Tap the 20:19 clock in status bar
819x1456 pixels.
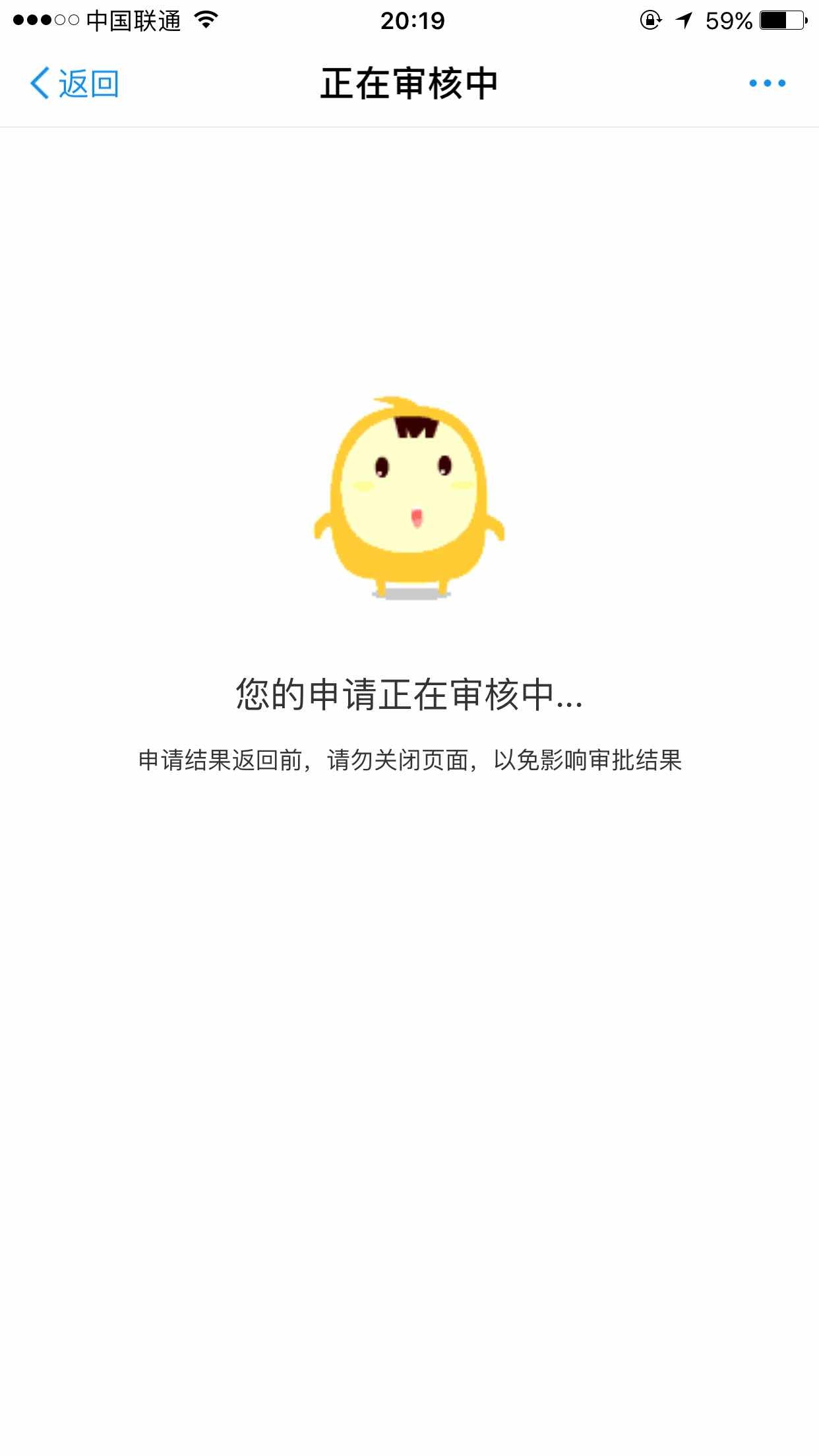click(409, 21)
